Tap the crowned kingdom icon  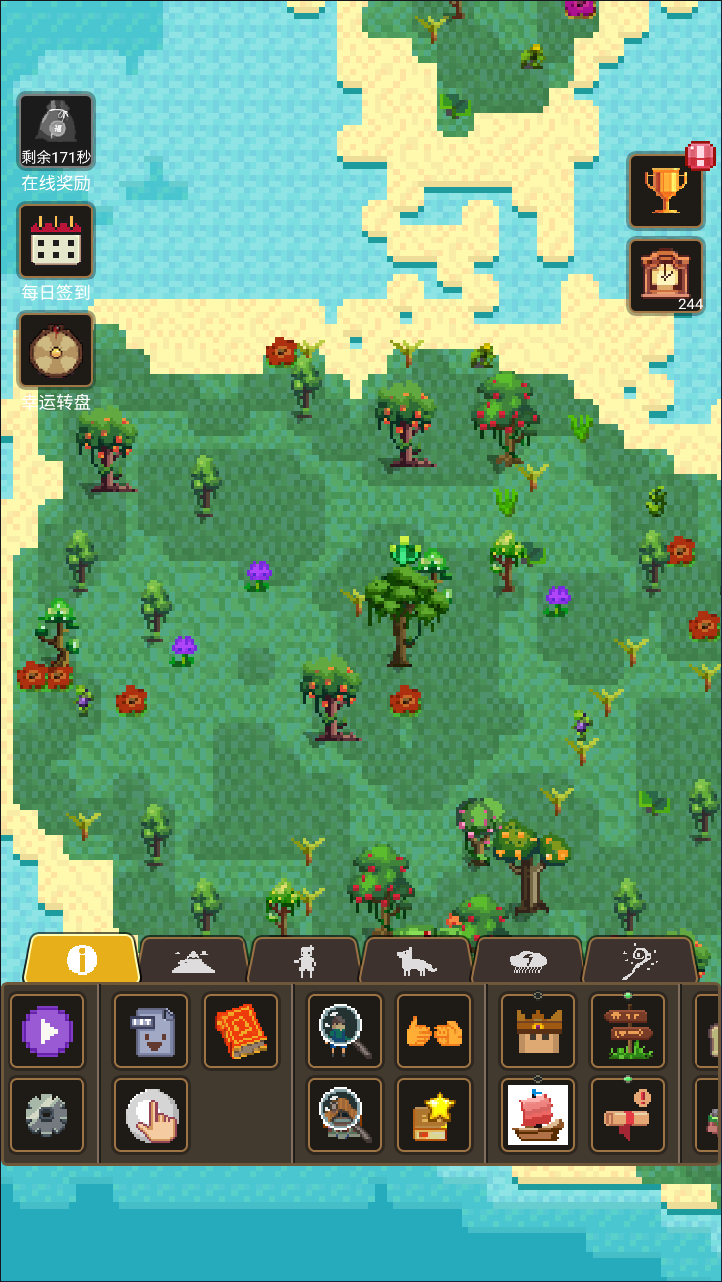tap(537, 1030)
